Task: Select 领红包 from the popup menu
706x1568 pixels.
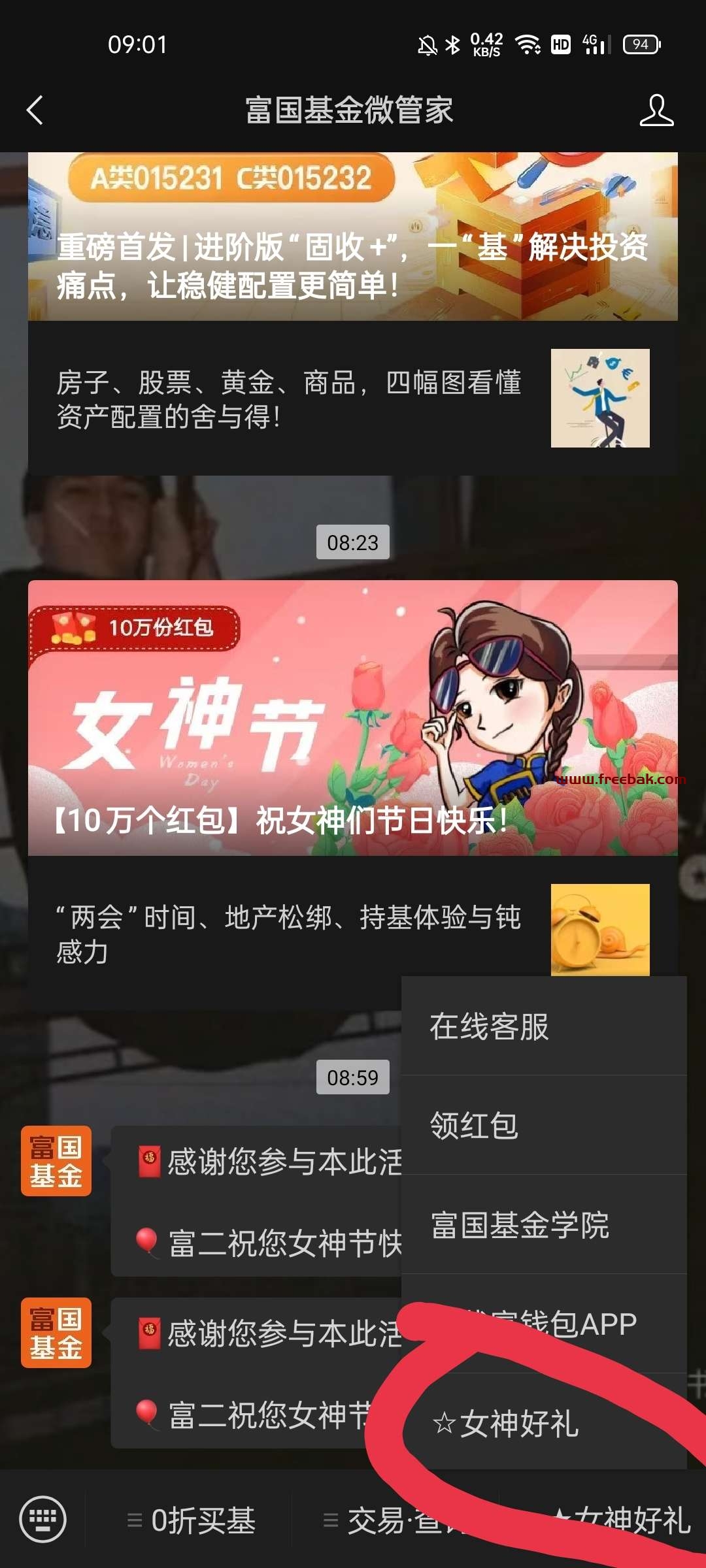Action: (544, 1126)
